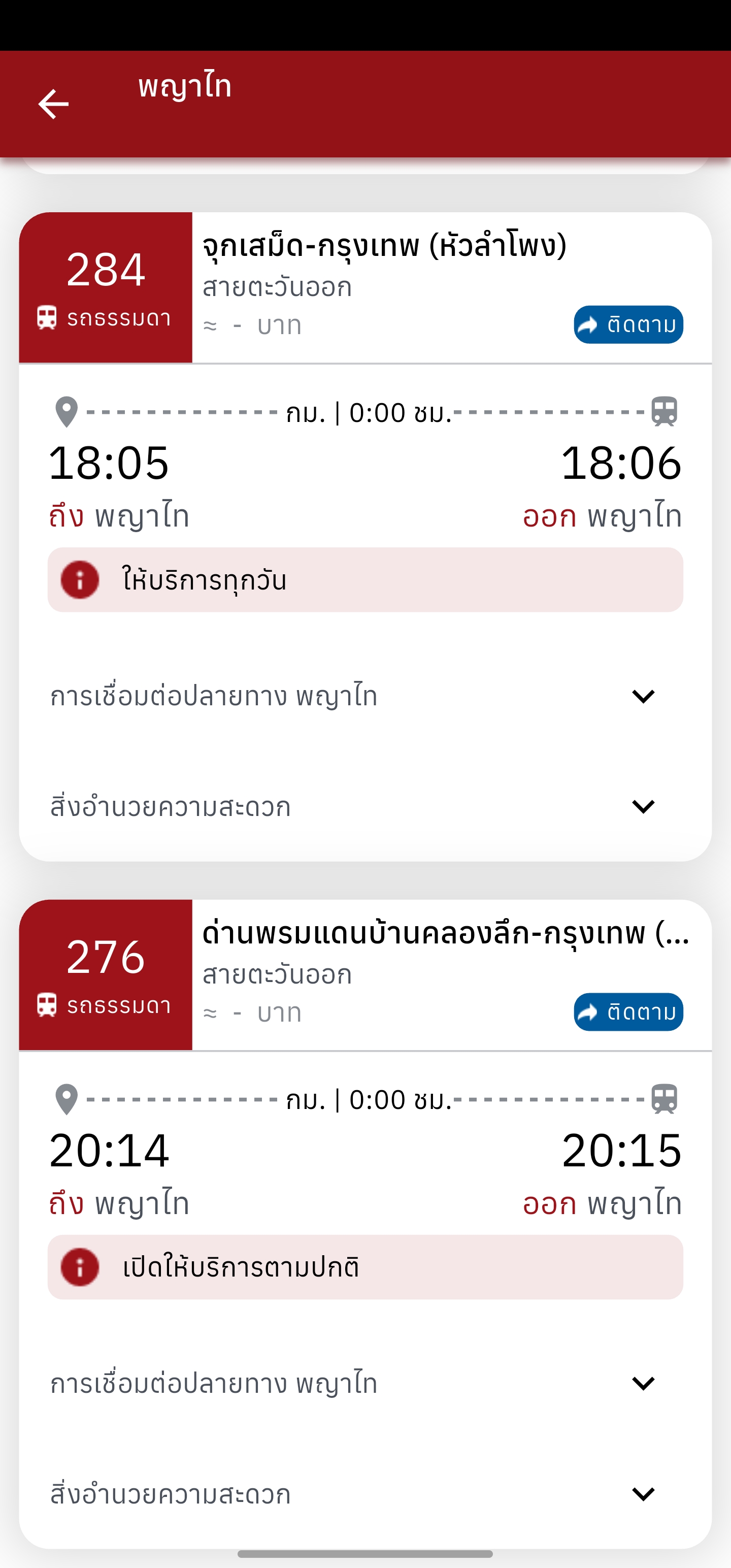Go back using the top arrow
The image size is (731, 1568).
coord(54,104)
